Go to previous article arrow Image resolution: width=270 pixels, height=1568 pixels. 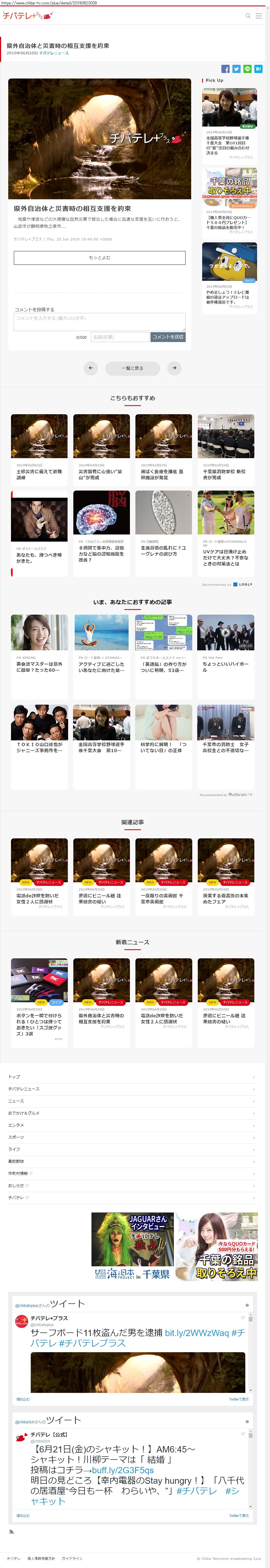(x=90, y=368)
